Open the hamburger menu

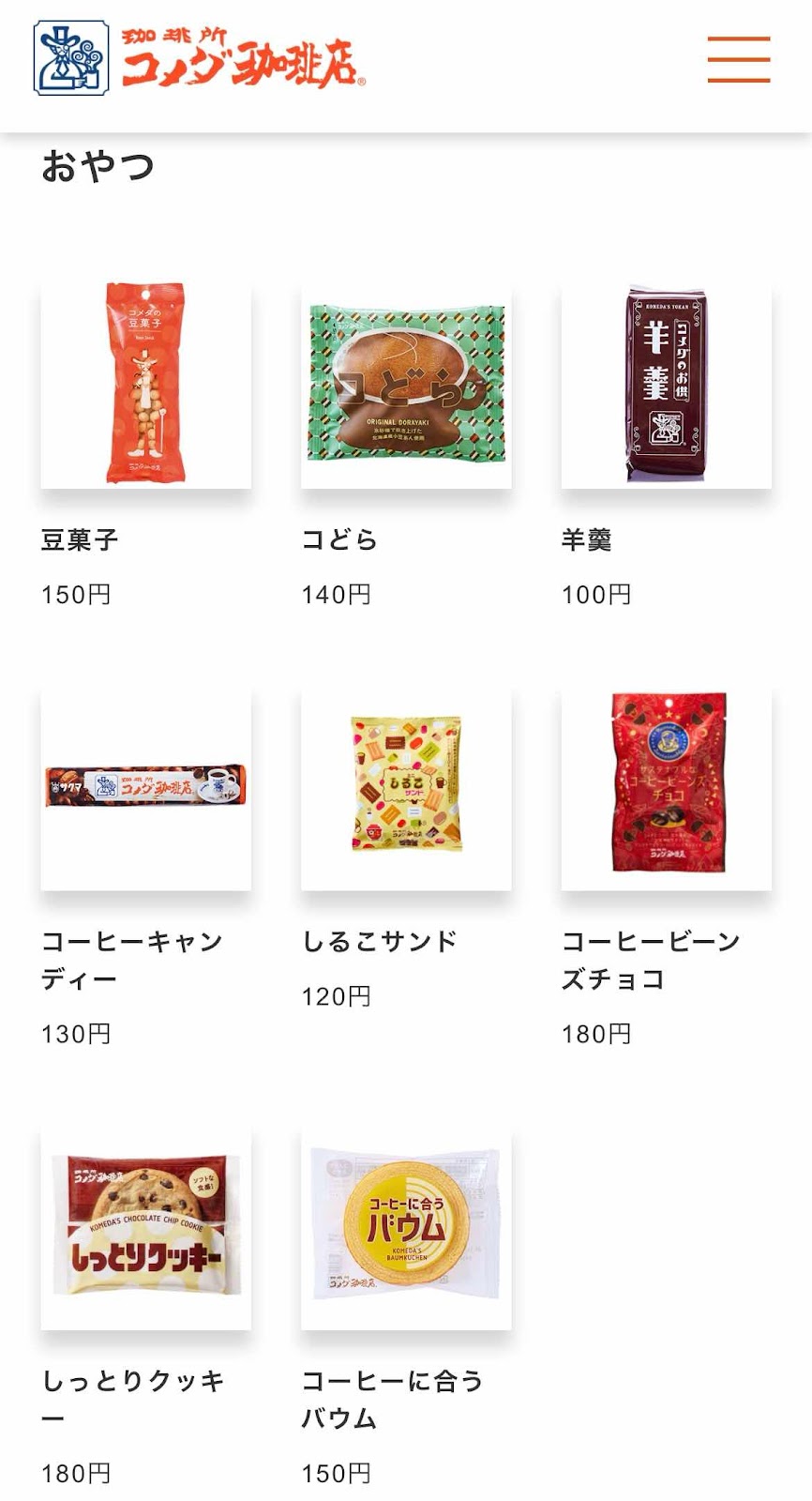pos(739,60)
